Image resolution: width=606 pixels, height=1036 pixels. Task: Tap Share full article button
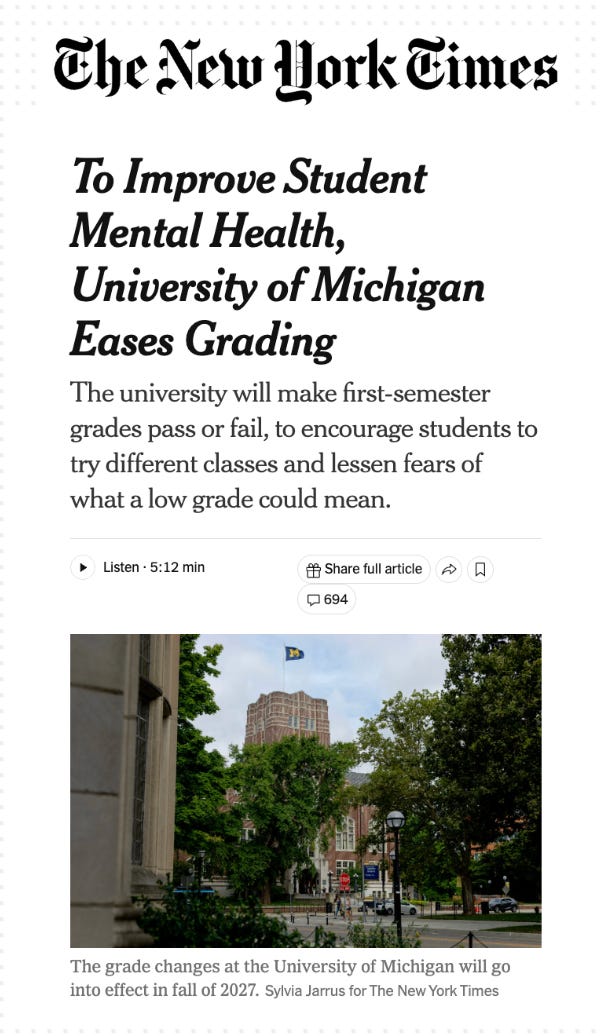[x=363, y=569]
